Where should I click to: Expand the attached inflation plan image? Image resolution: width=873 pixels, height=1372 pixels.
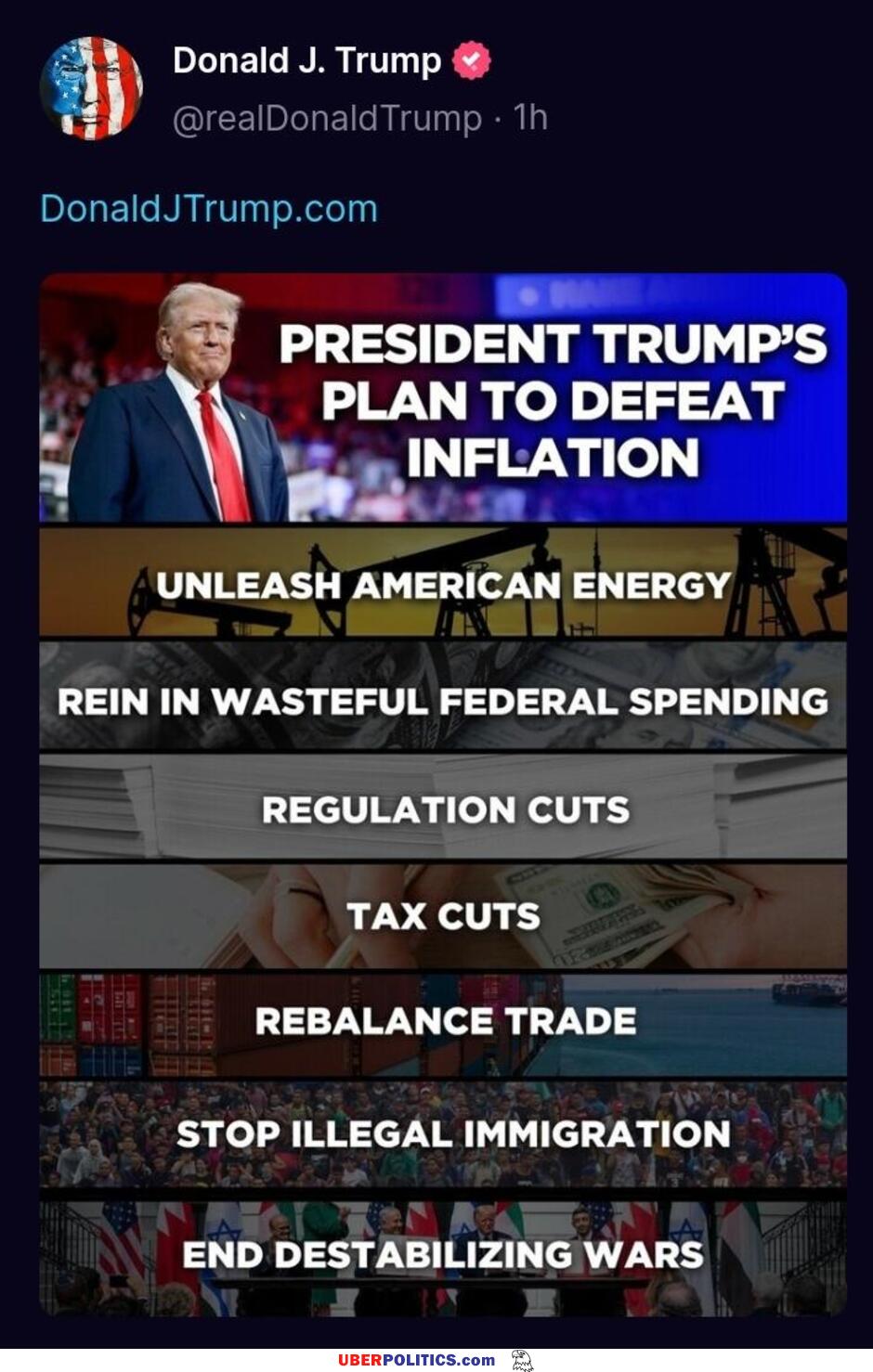[x=443, y=794]
